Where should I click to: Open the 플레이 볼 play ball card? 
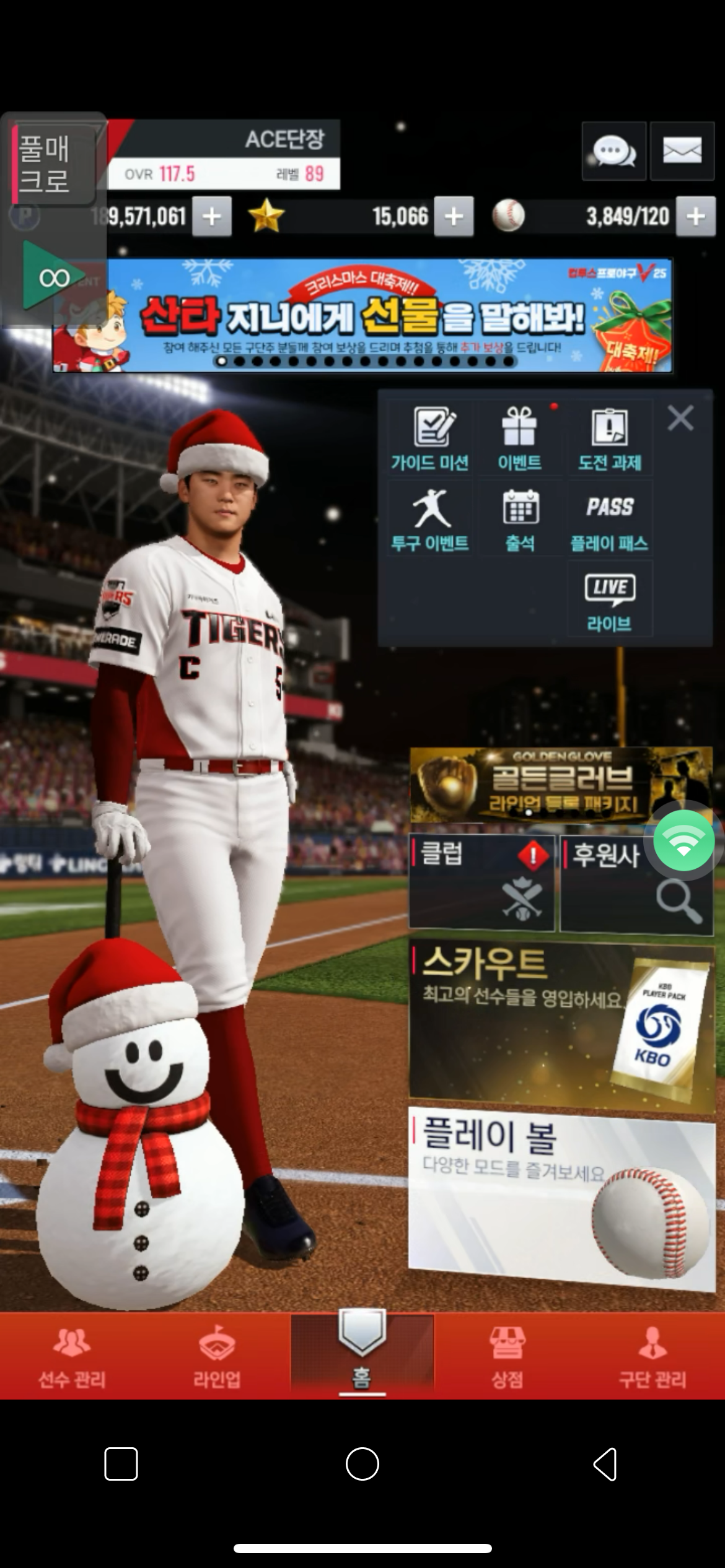point(561,1198)
